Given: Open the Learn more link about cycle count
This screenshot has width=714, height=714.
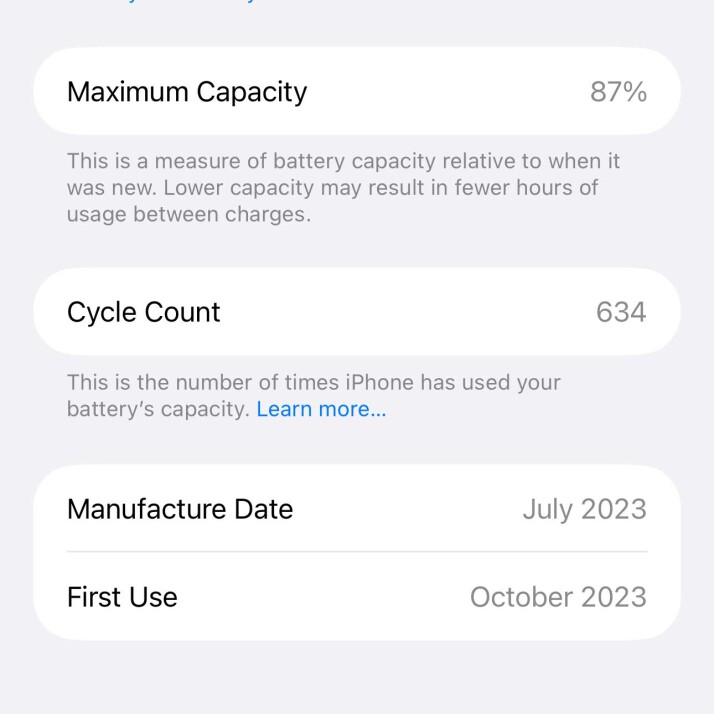Looking at the screenshot, I should pyautogui.click(x=321, y=409).
